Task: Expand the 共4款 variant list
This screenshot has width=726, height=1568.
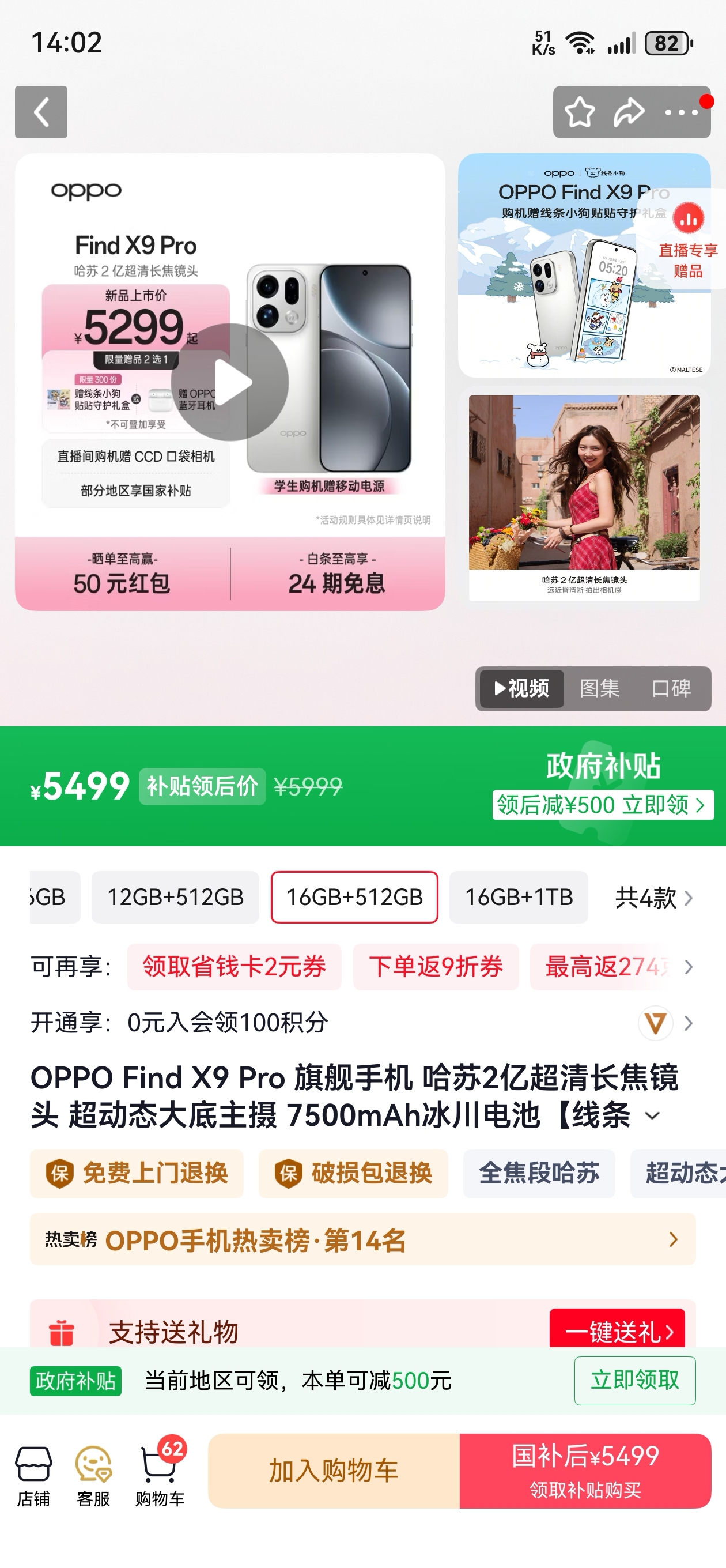Action: click(654, 897)
